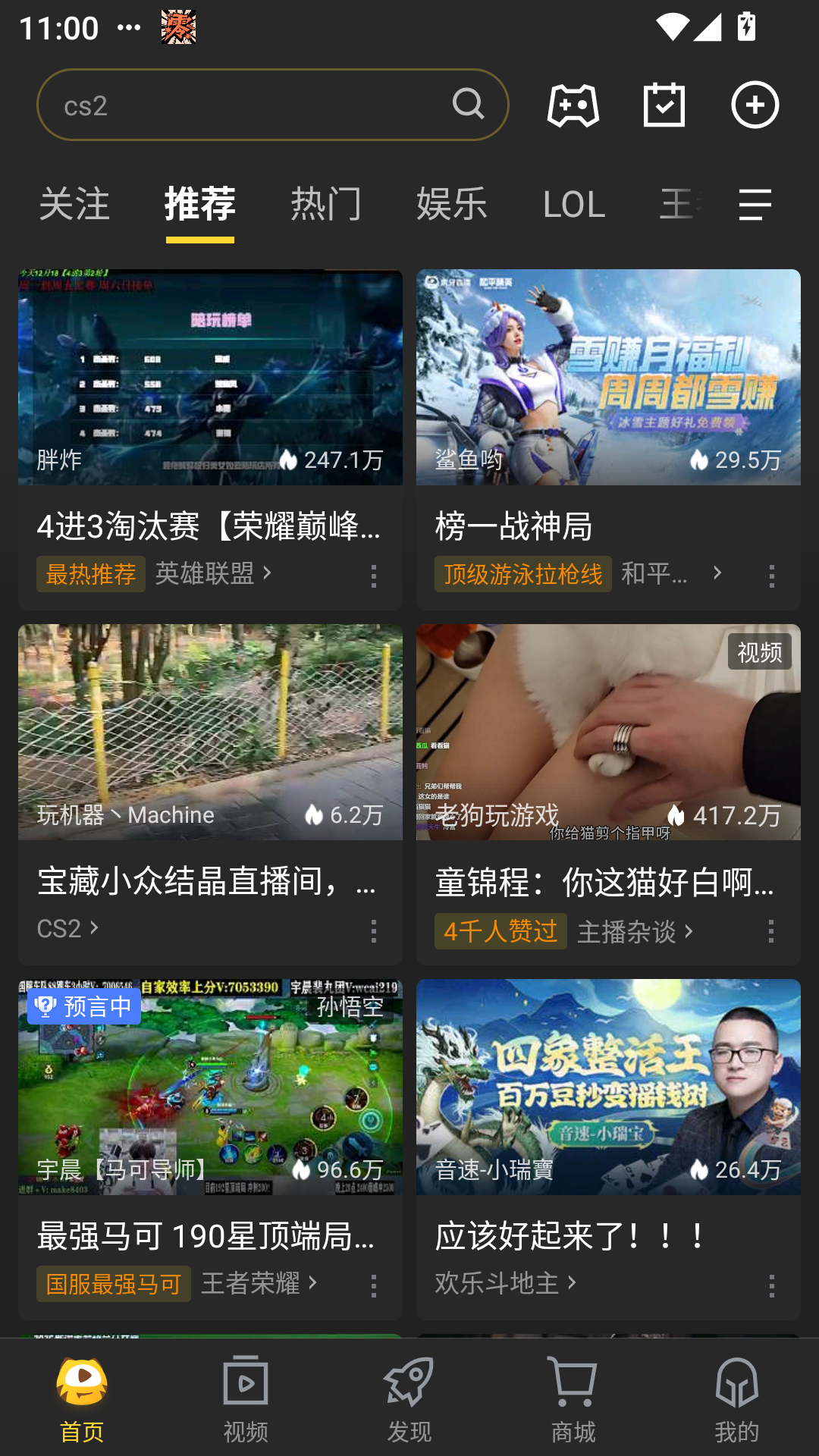The height and width of the screenshot is (1456, 819).
Task: Open the 我的 profile icon
Action: click(x=736, y=1399)
